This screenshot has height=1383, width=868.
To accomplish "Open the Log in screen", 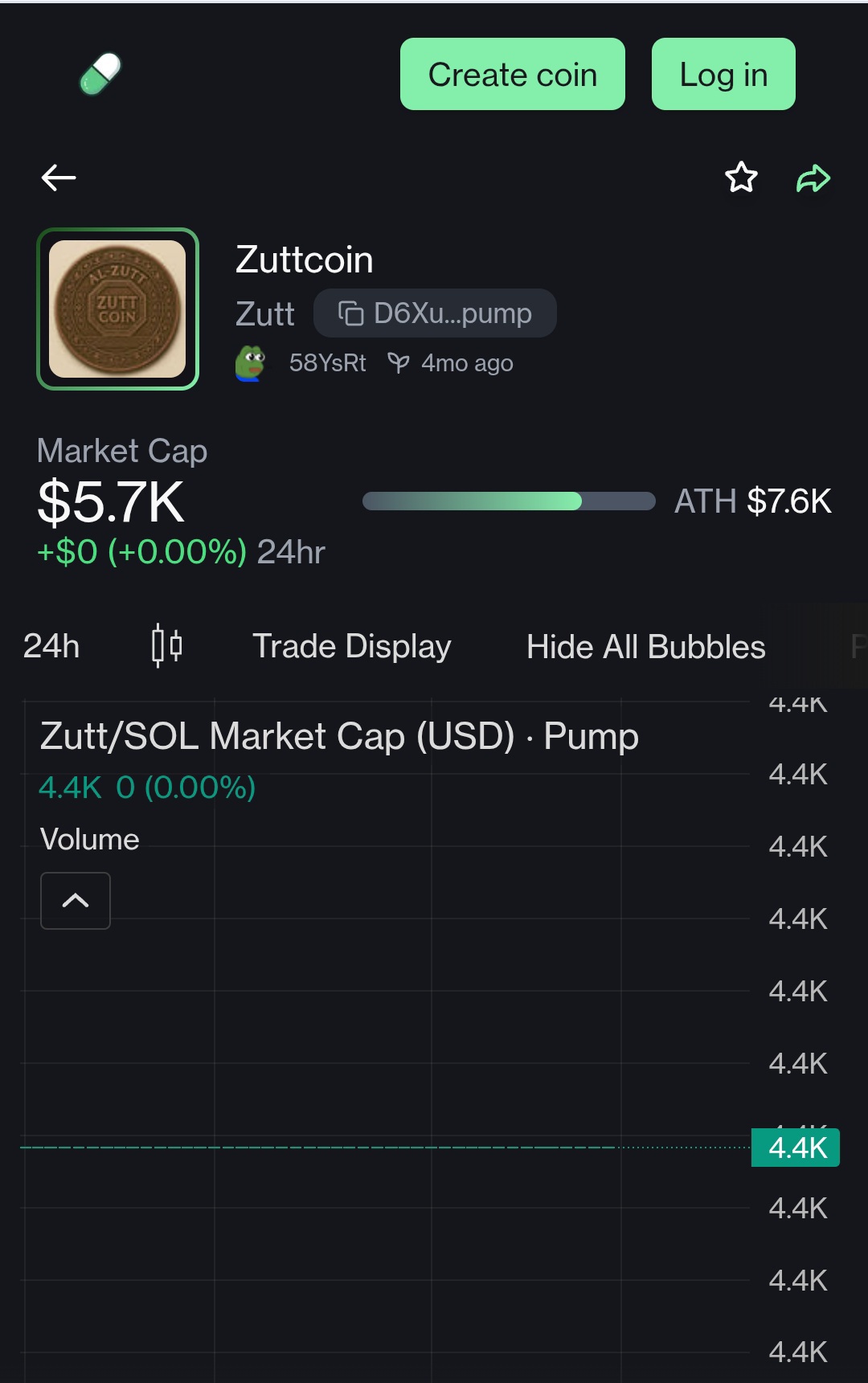I will [723, 74].
